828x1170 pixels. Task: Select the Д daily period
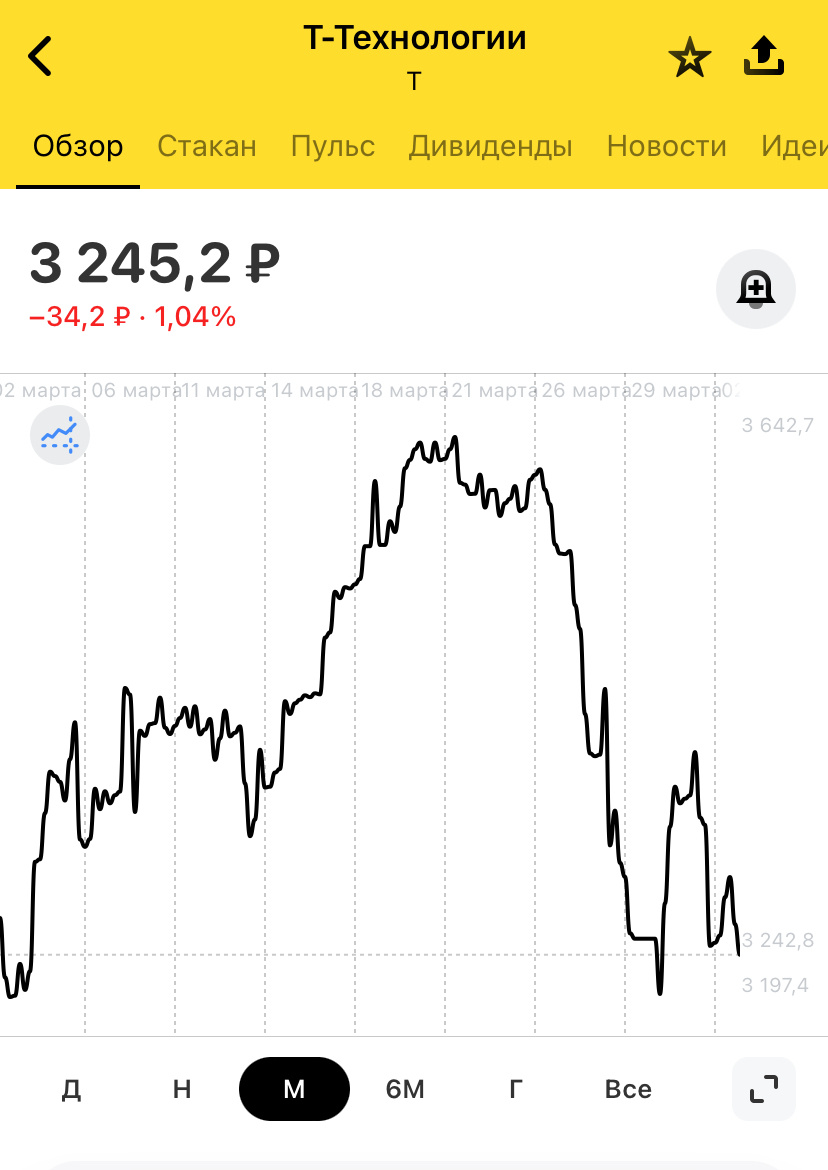(x=70, y=1089)
